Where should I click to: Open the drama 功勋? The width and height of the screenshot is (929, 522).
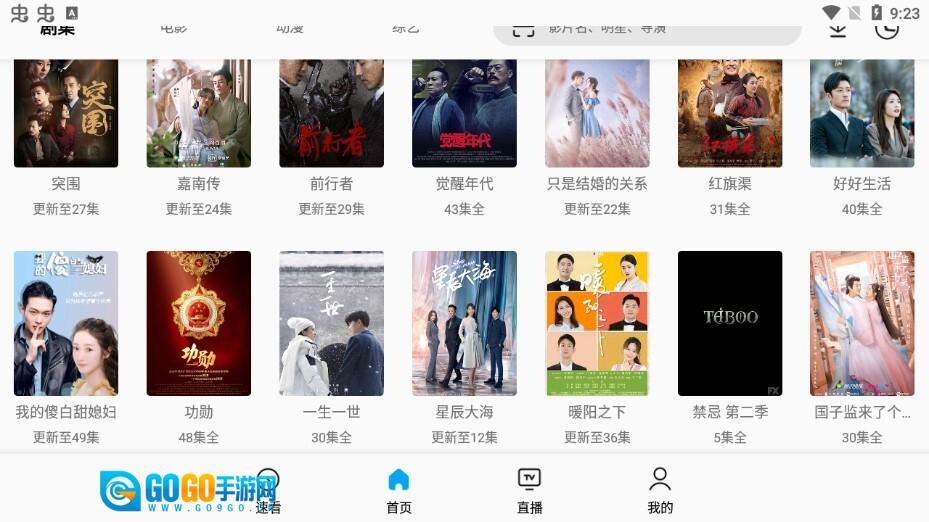click(198, 323)
